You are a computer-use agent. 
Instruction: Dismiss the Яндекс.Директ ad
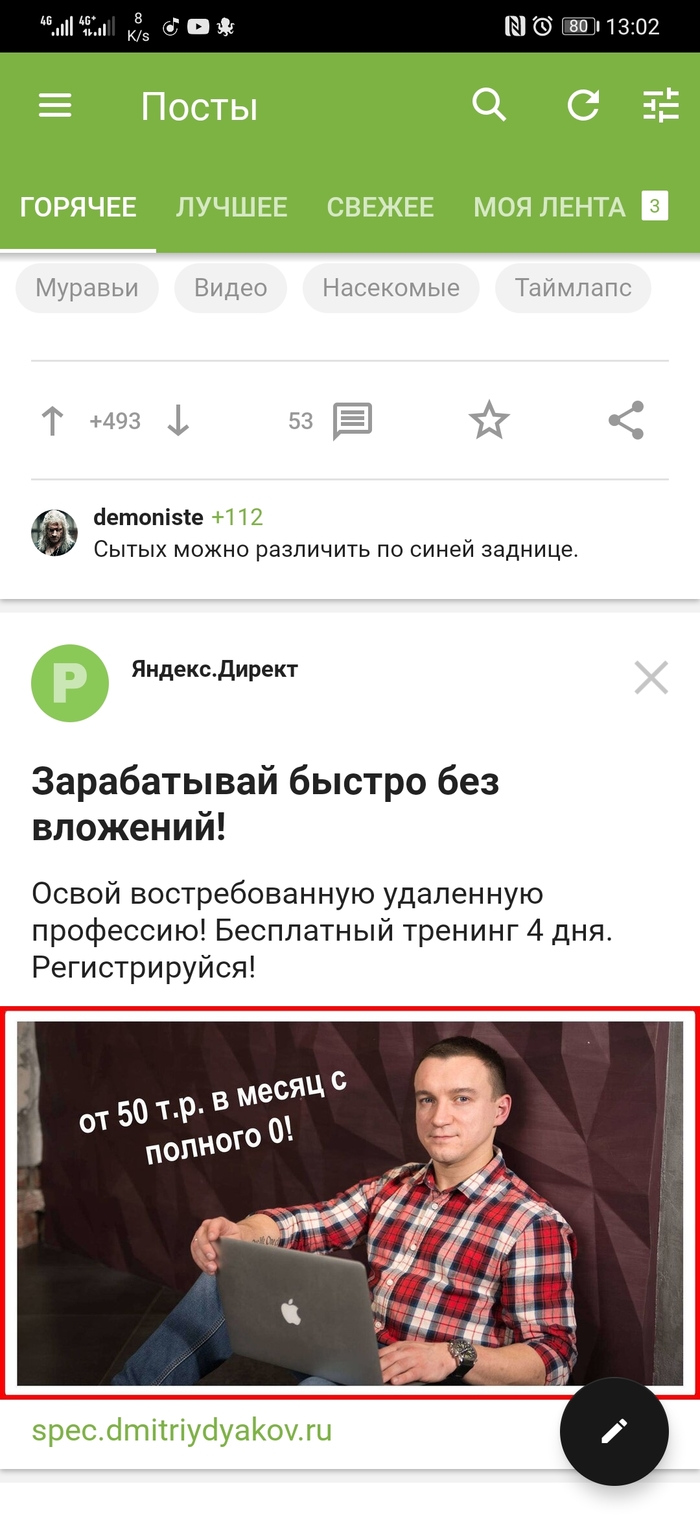[x=651, y=679]
